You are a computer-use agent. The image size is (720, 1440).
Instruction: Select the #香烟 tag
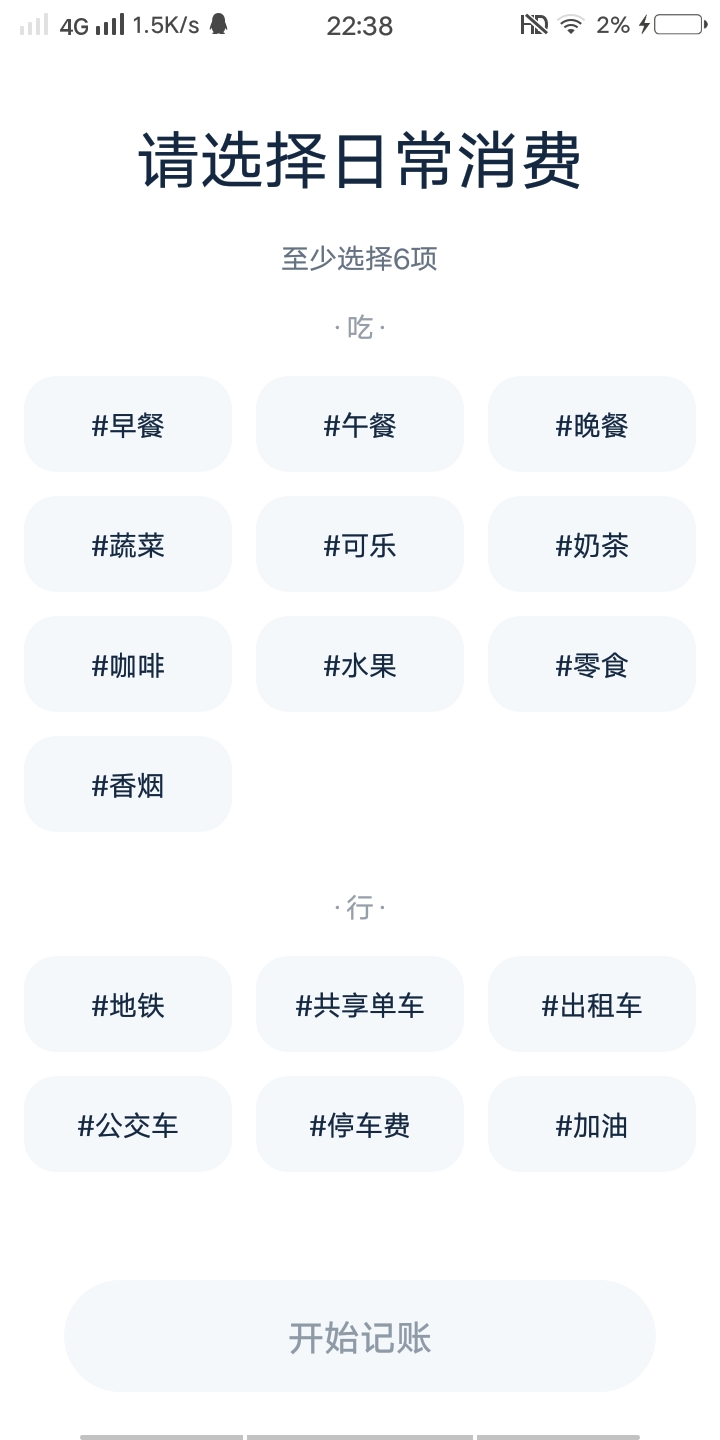128,784
